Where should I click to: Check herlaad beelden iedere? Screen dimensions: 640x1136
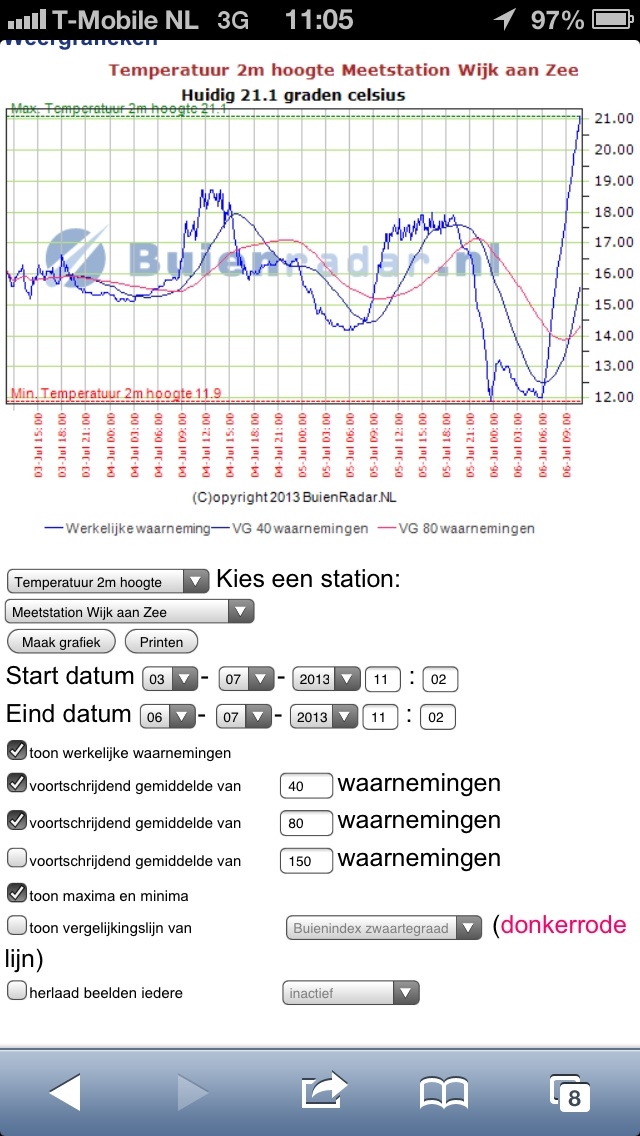(17, 990)
